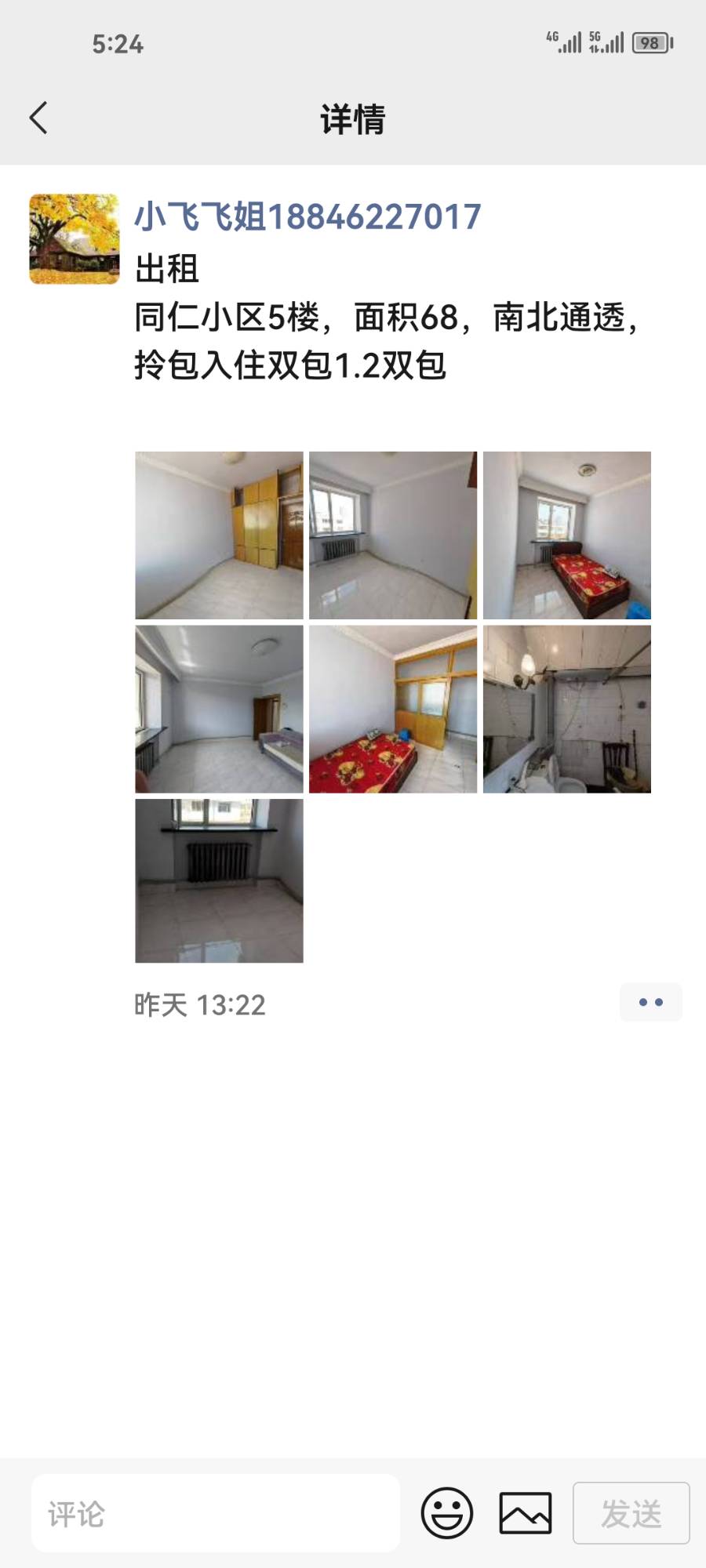Open photo of radiator under window
Image resolution: width=706 pixels, height=1568 pixels.
point(219,880)
